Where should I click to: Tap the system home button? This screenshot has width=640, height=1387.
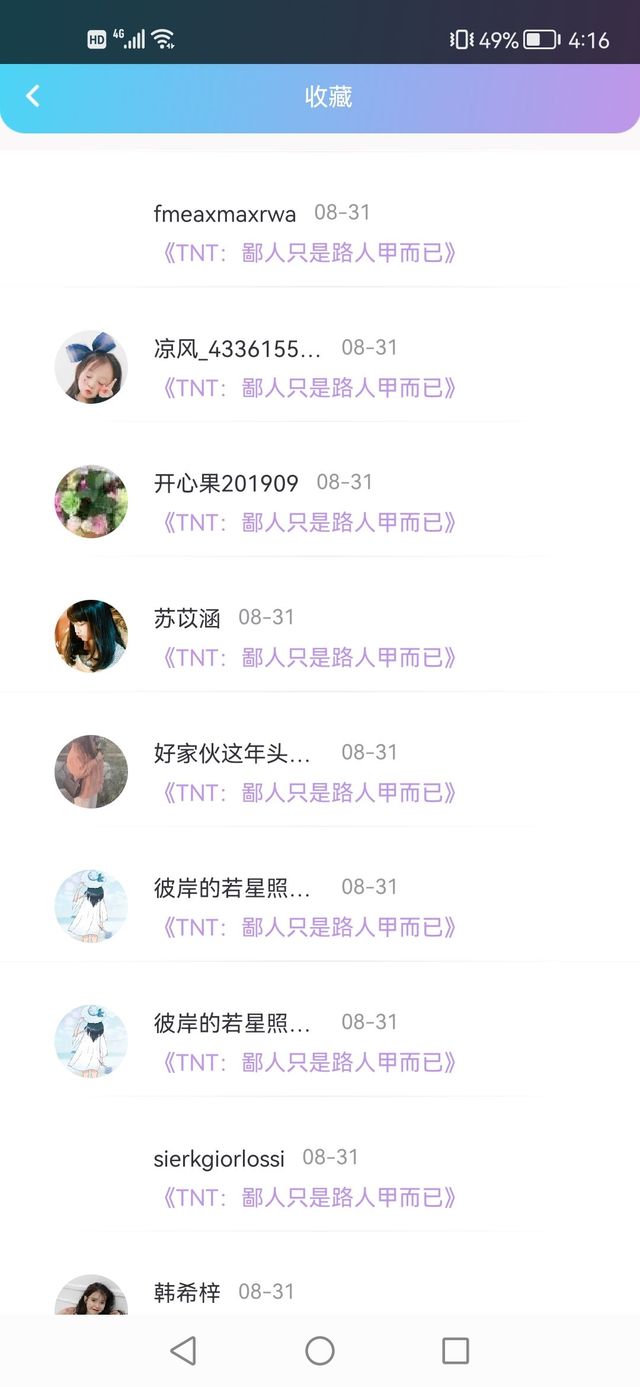pos(320,1351)
